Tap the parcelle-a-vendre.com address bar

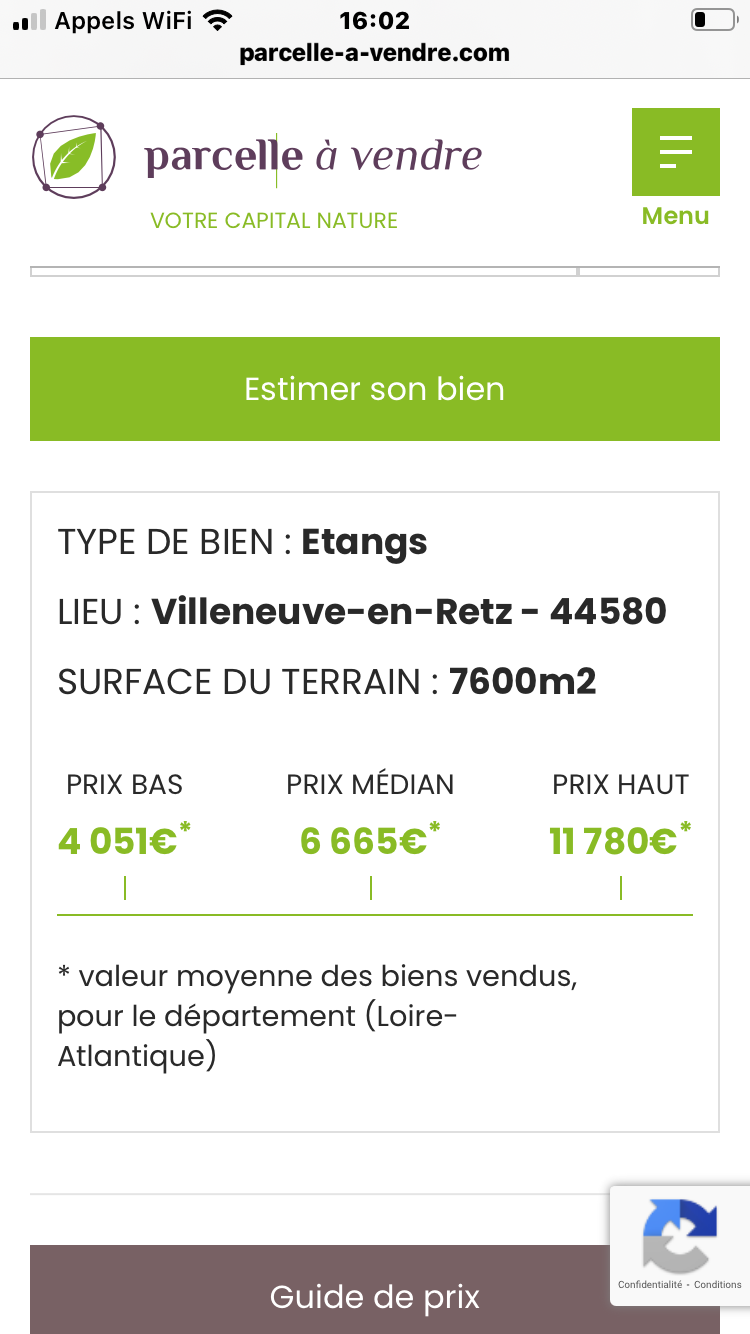[375, 53]
